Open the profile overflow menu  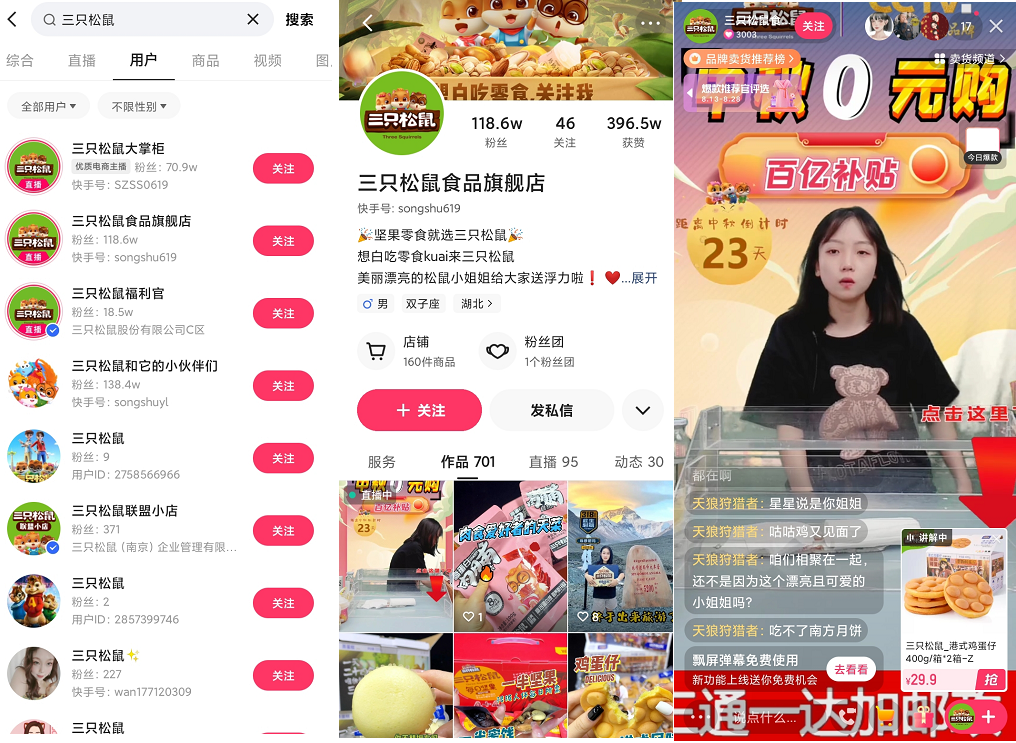651,23
